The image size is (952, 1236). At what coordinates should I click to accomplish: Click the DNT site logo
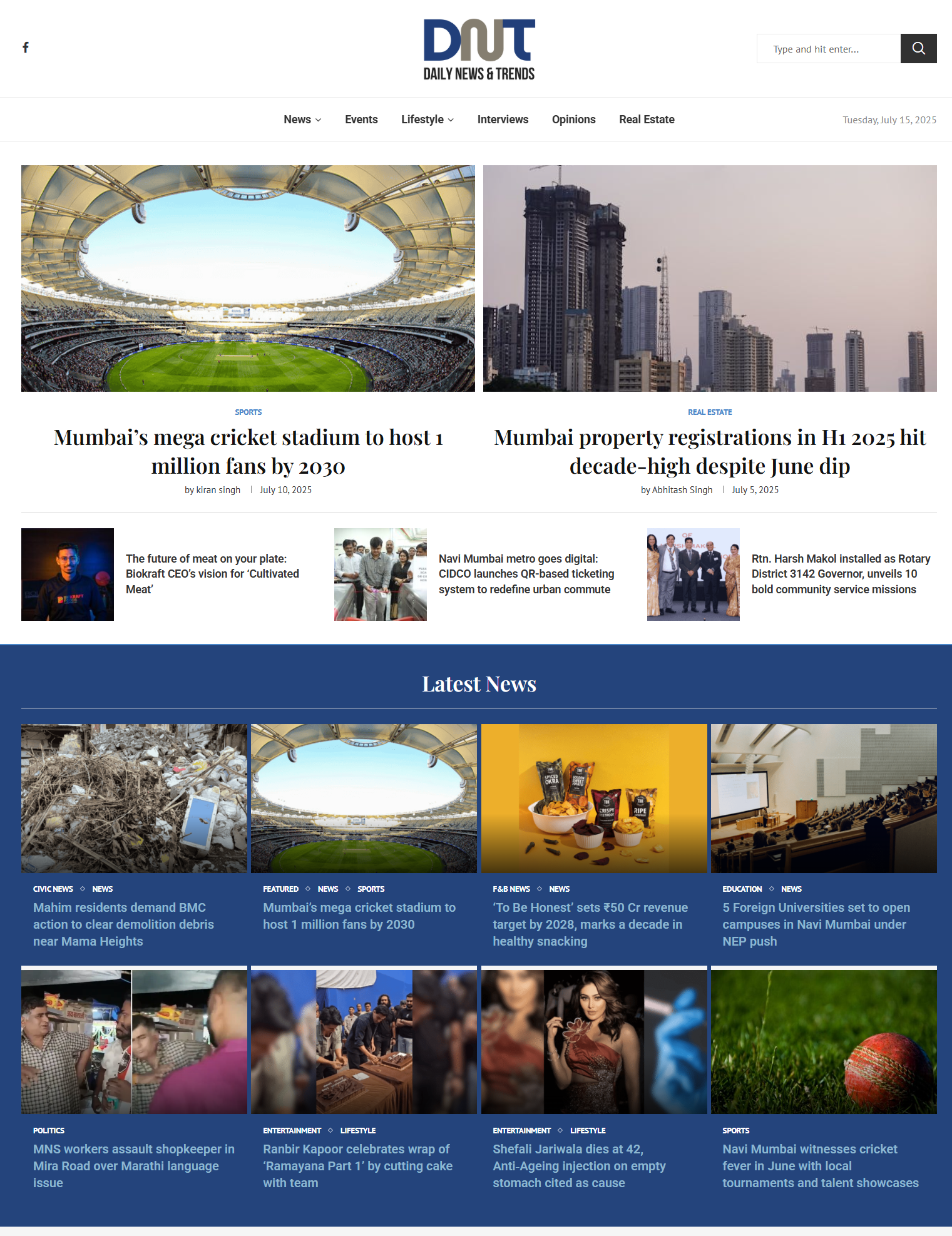coord(478,49)
